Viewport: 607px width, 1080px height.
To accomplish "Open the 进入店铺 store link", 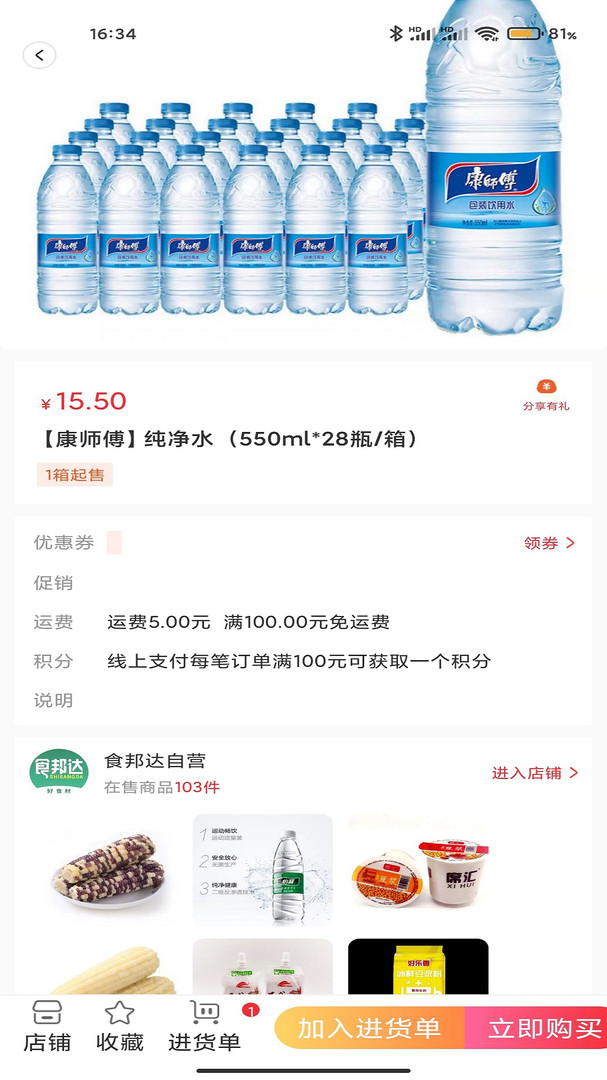I will 534,773.
